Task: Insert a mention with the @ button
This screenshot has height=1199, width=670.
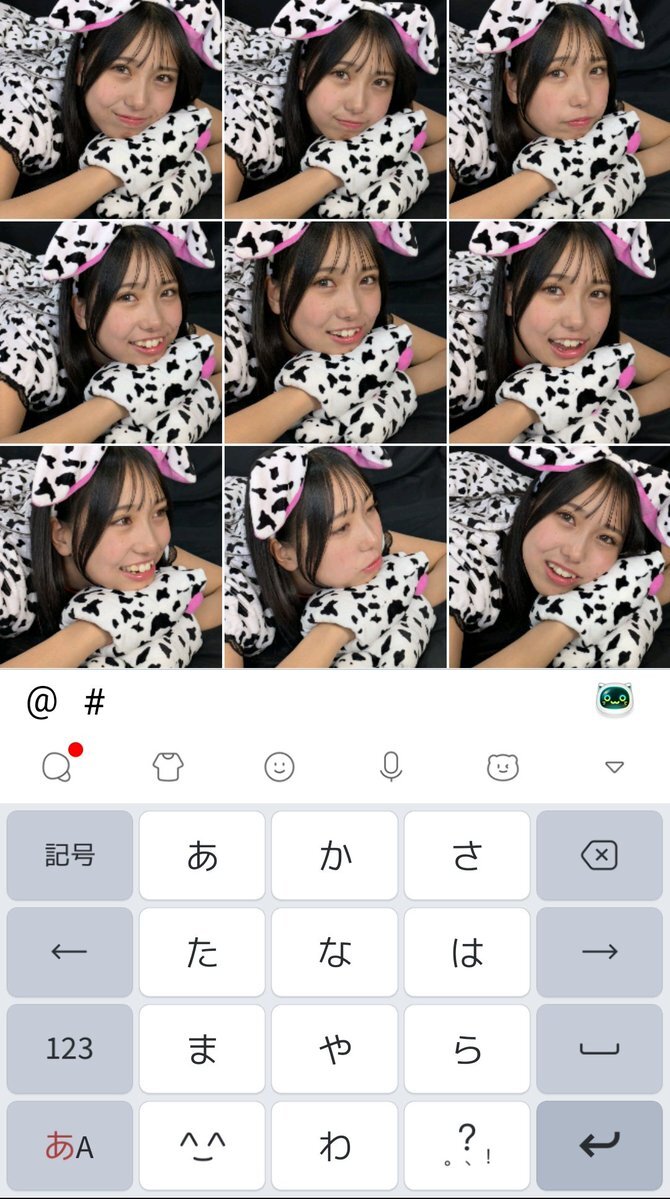Action: point(41,703)
